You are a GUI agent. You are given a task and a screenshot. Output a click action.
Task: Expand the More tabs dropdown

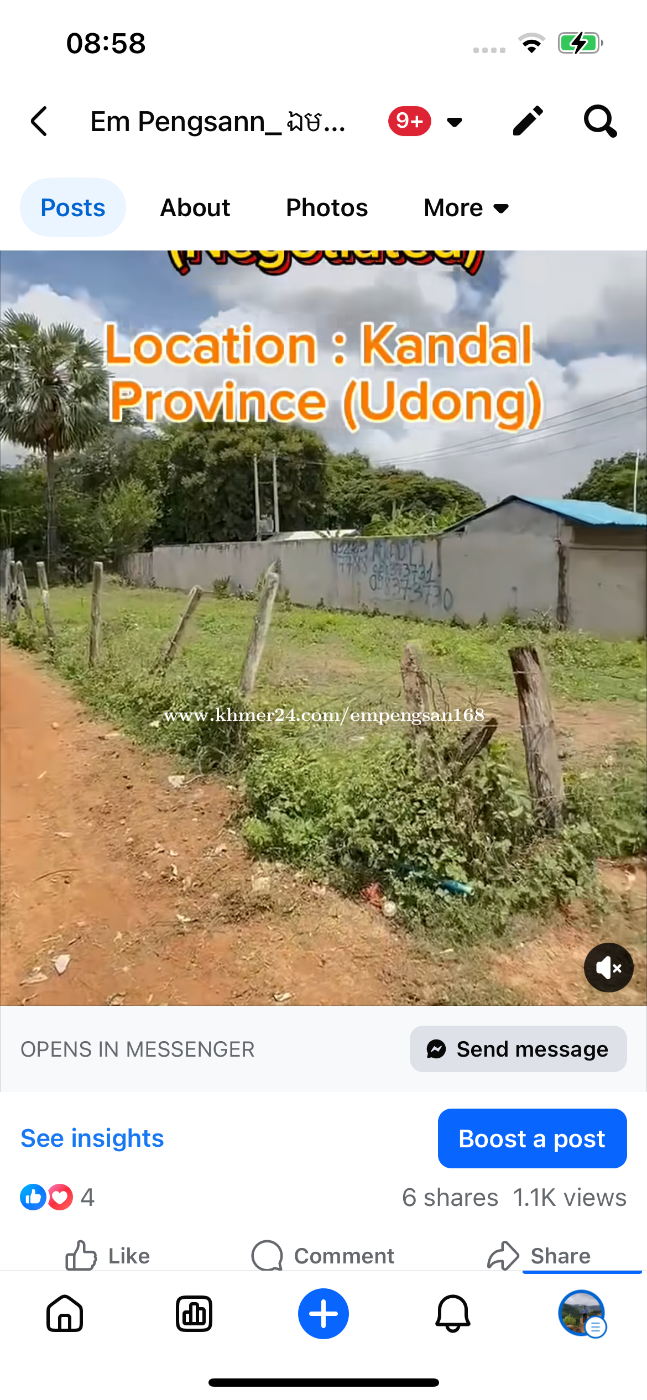466,207
